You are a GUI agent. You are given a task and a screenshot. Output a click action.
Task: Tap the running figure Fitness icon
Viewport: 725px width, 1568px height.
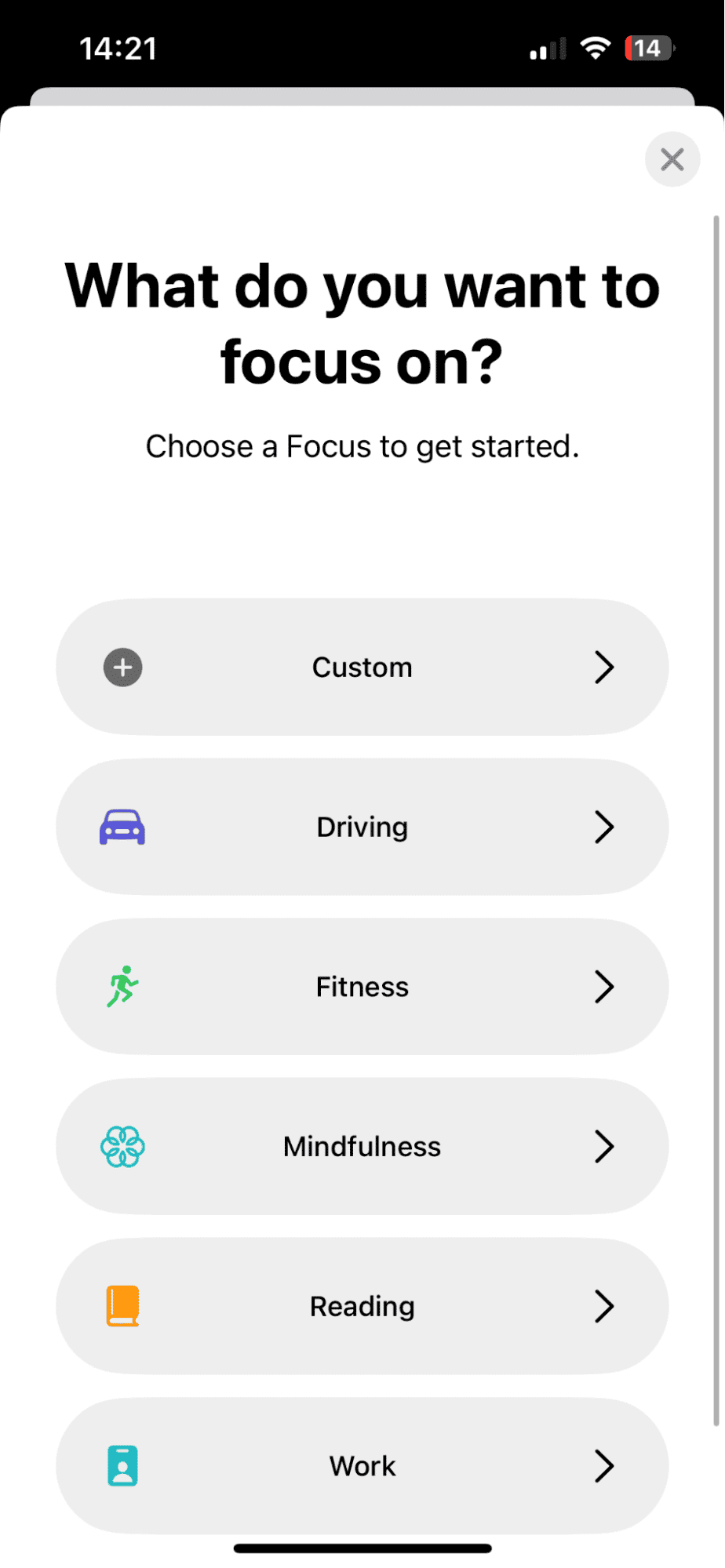122,986
